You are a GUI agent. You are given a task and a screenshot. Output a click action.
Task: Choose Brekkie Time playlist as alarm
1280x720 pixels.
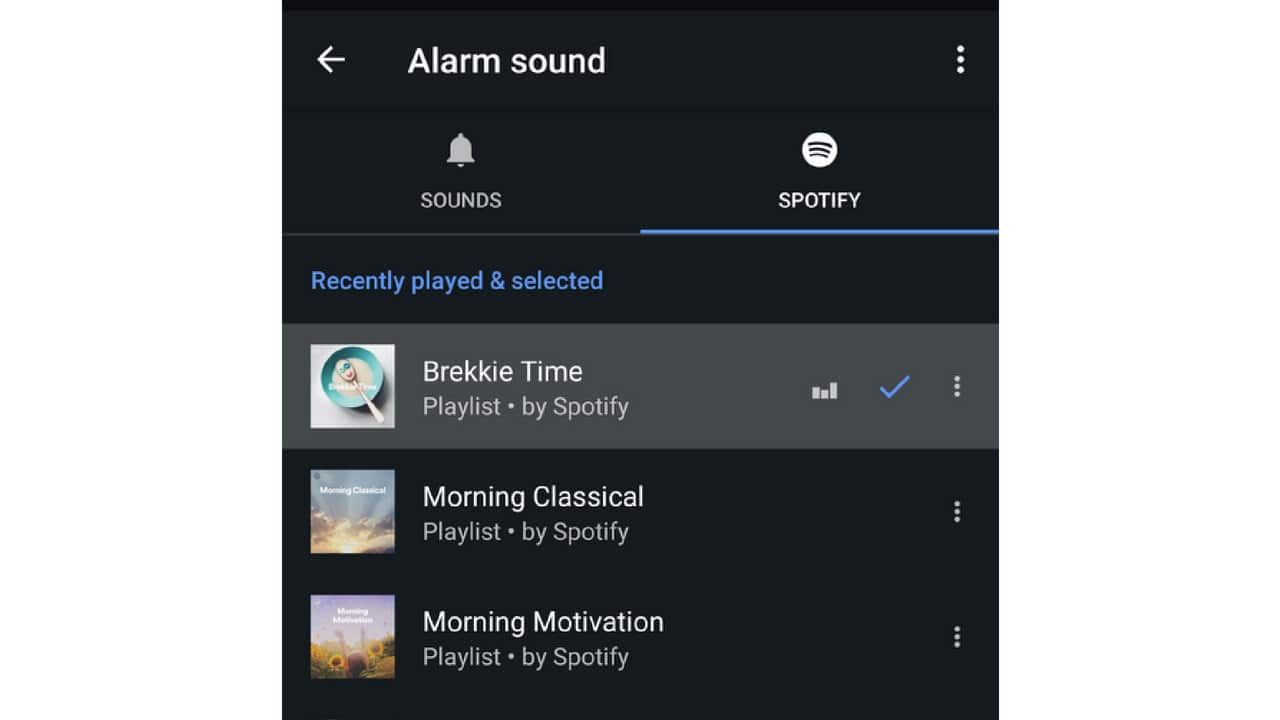[x=525, y=387]
